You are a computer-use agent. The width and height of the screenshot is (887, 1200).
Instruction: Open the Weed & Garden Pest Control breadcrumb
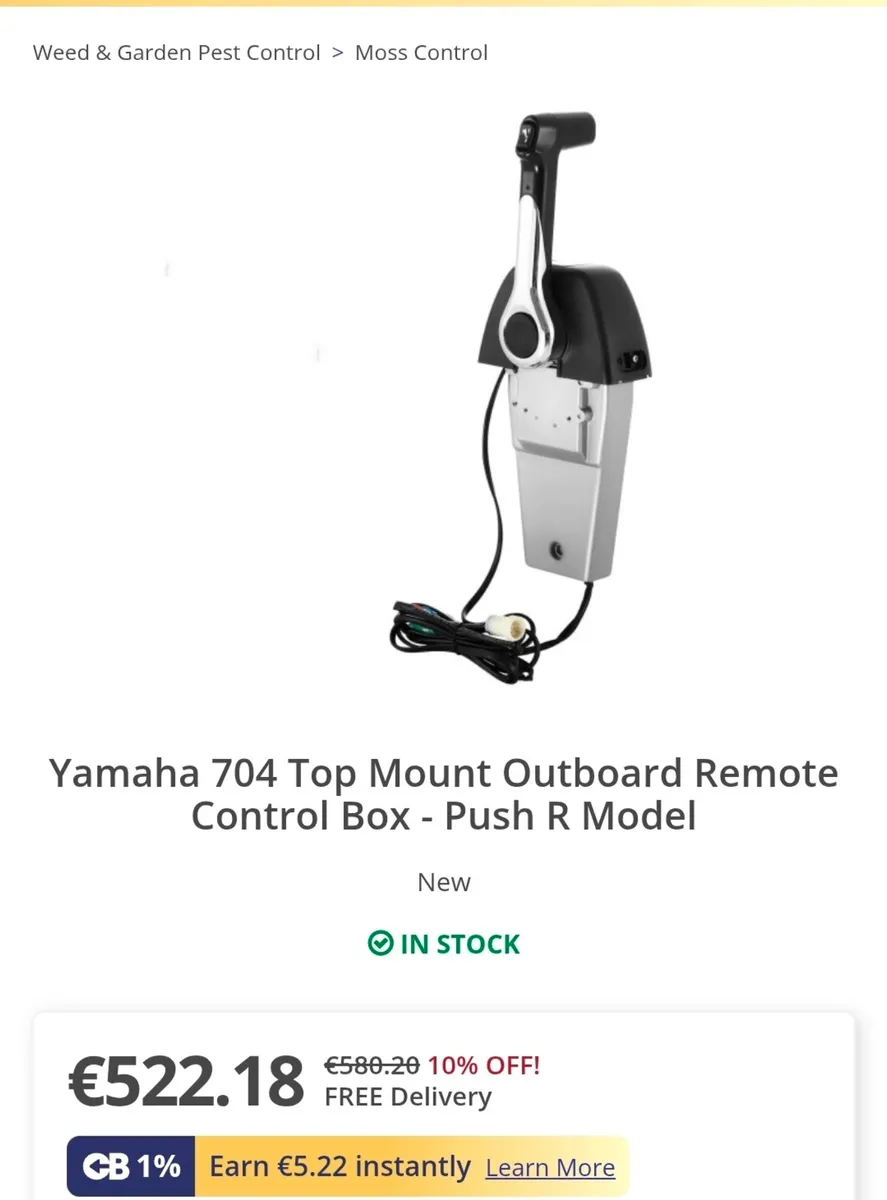[176, 52]
